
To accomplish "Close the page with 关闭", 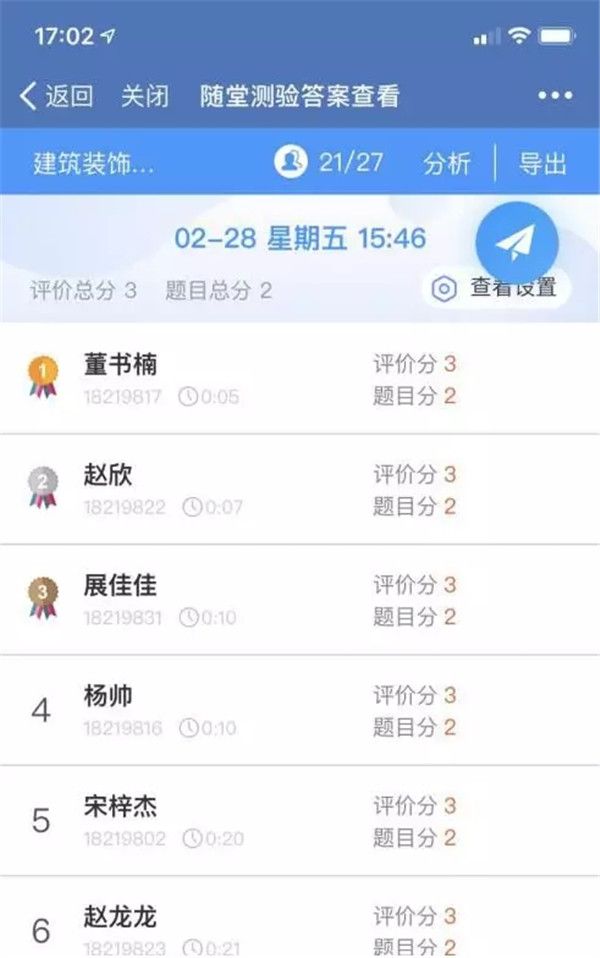I will pyautogui.click(x=145, y=96).
